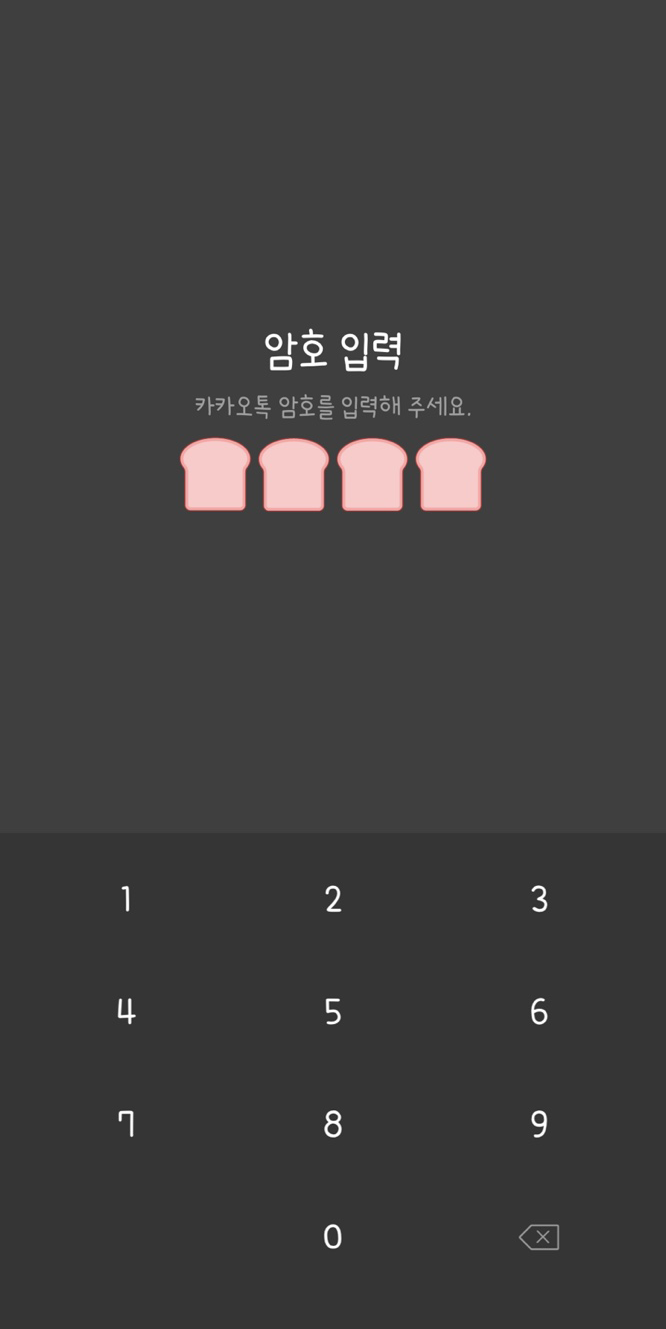Tap the number 2 key
The image size is (666, 1329).
tap(333, 899)
